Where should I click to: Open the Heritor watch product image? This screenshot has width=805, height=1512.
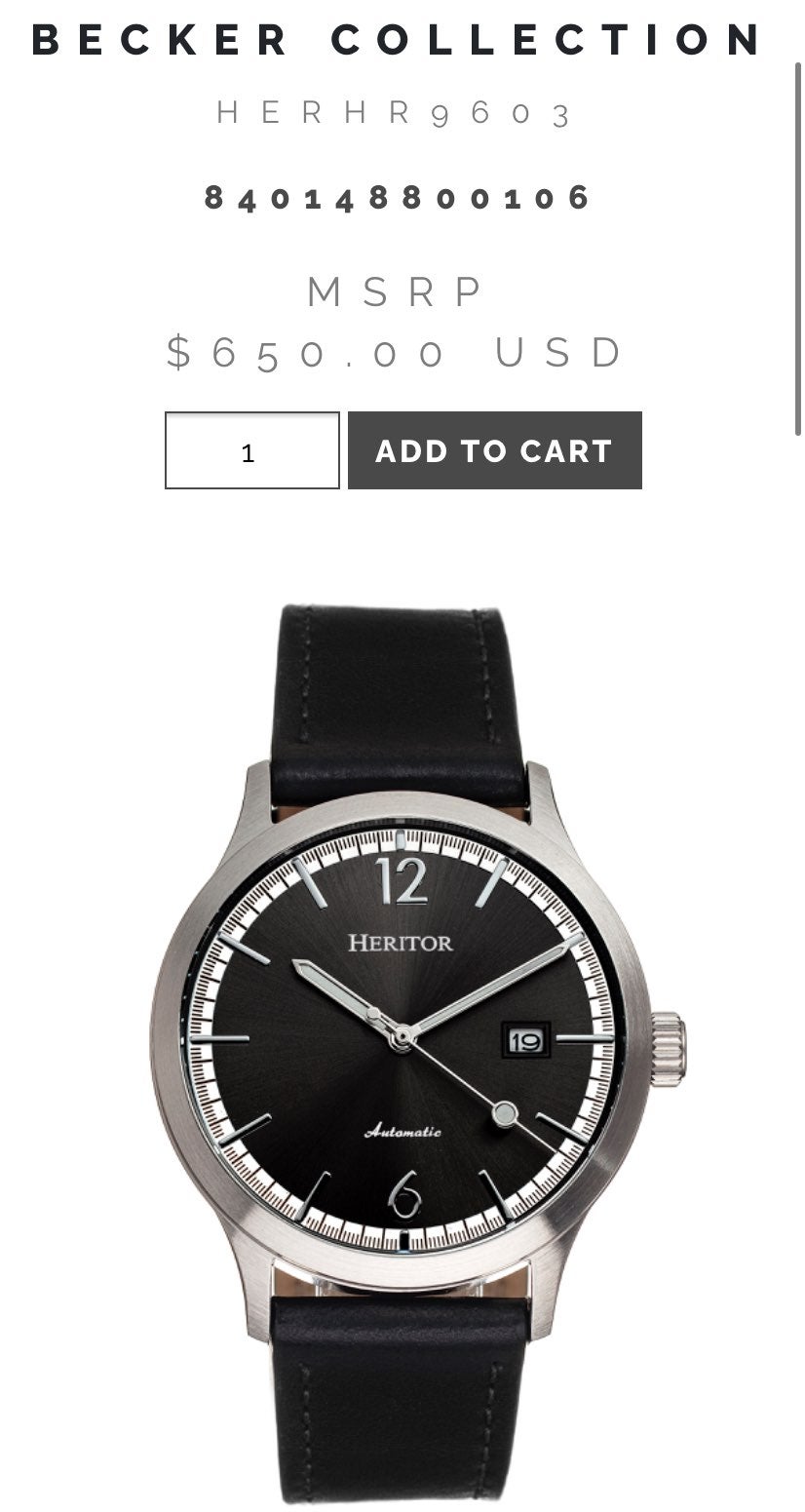coord(417,1053)
